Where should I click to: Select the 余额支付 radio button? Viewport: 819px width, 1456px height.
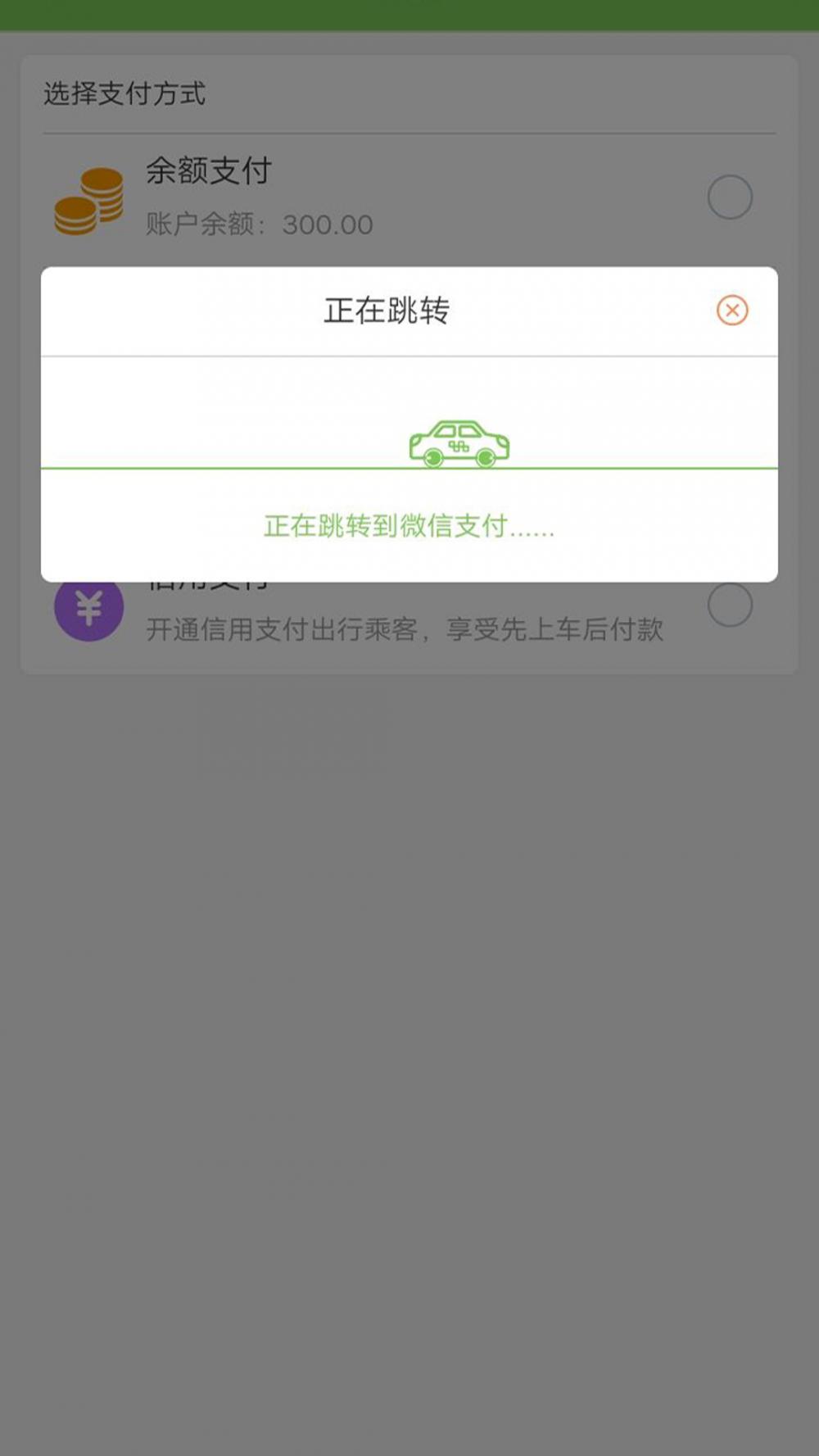[x=730, y=197]
